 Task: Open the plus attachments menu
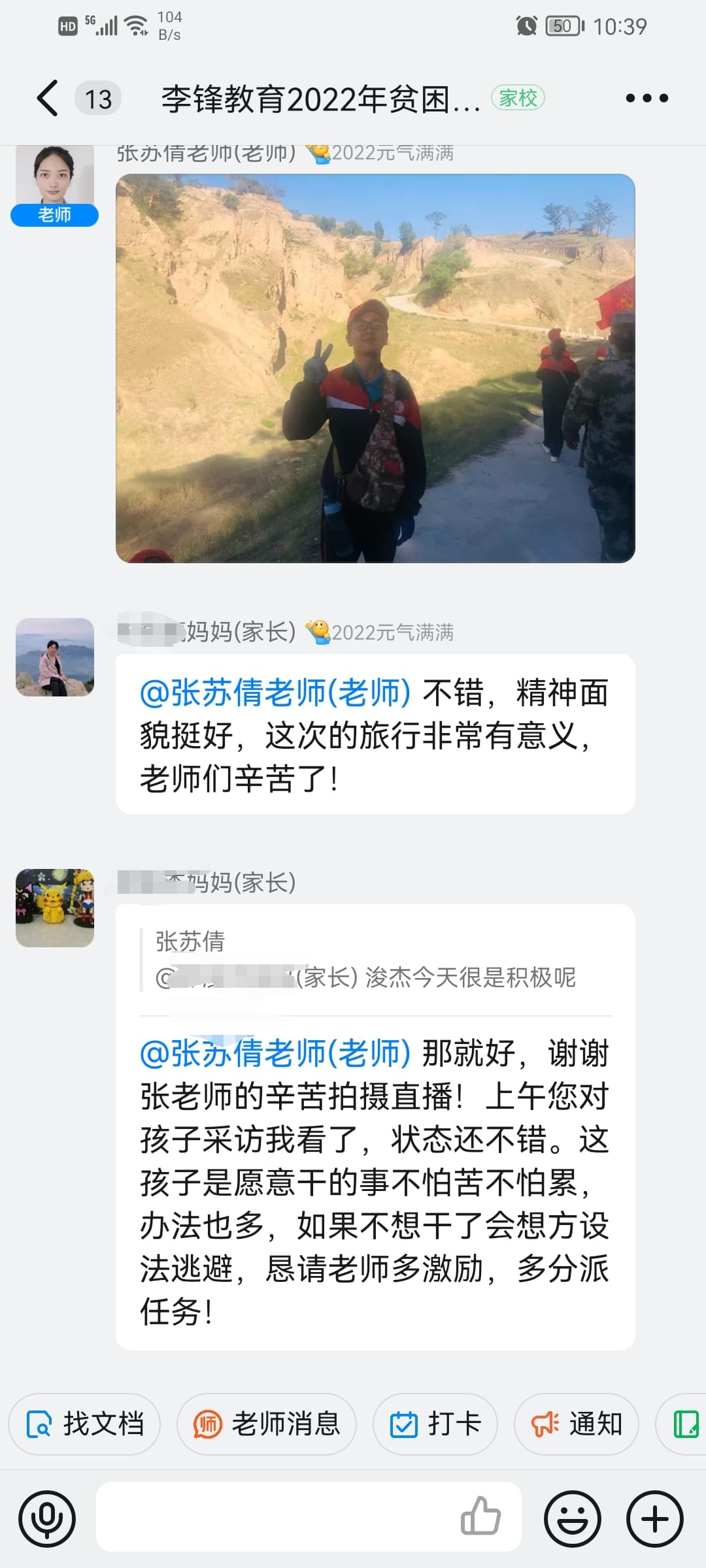point(655,1519)
